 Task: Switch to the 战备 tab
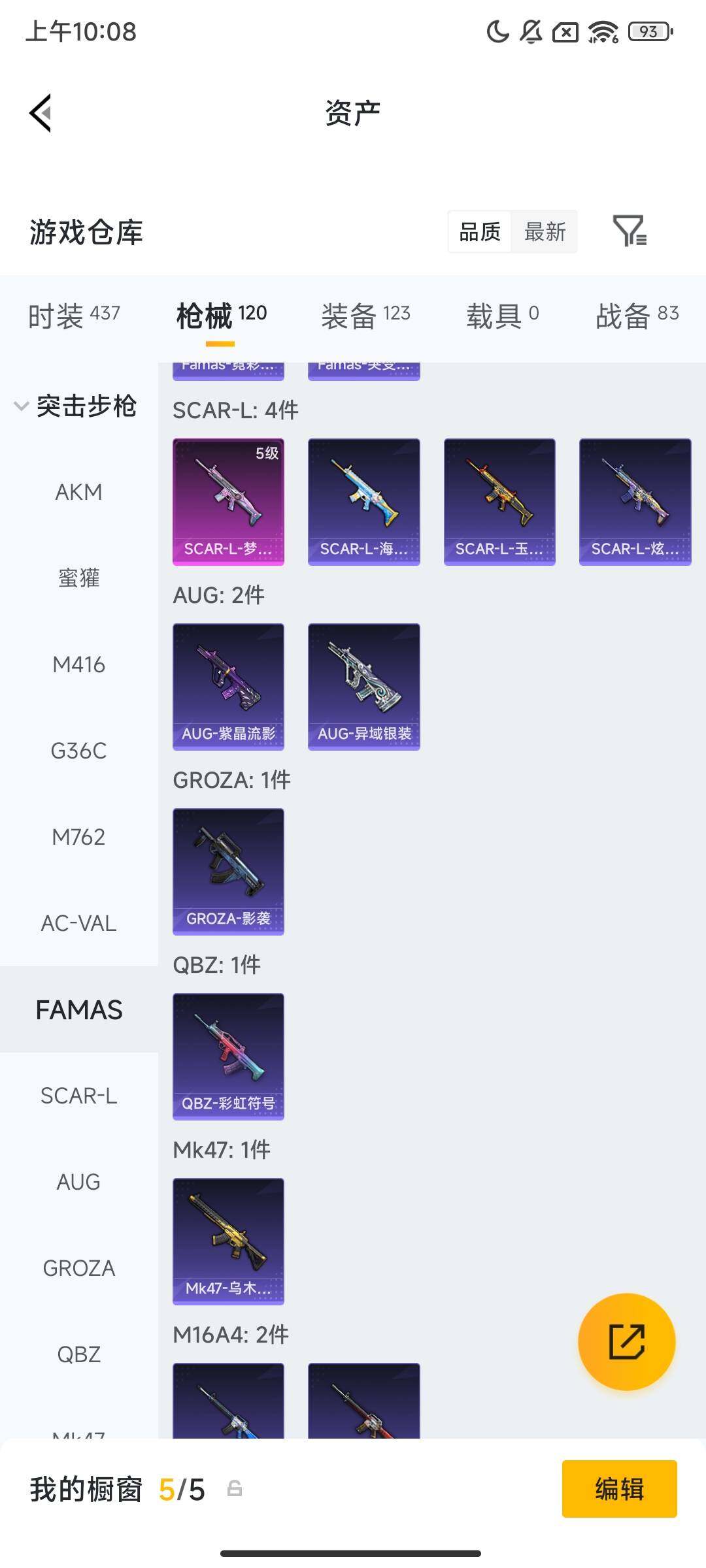click(x=637, y=316)
